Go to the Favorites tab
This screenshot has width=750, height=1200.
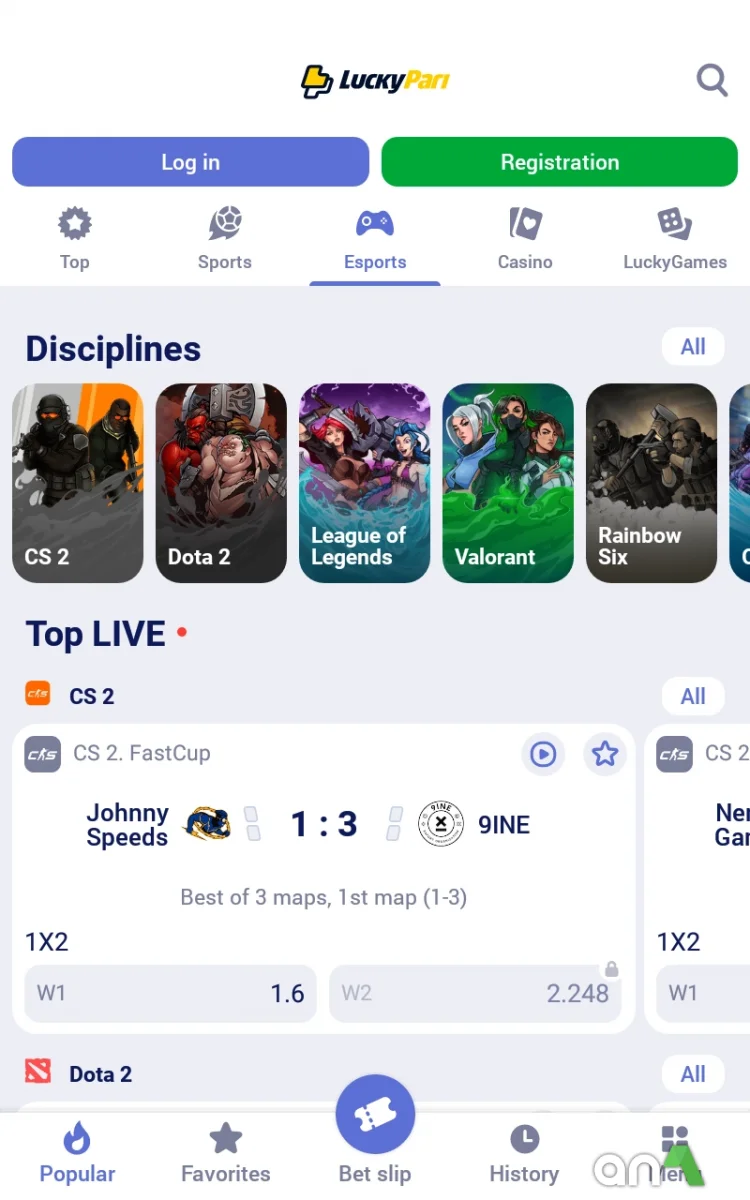tap(225, 1152)
